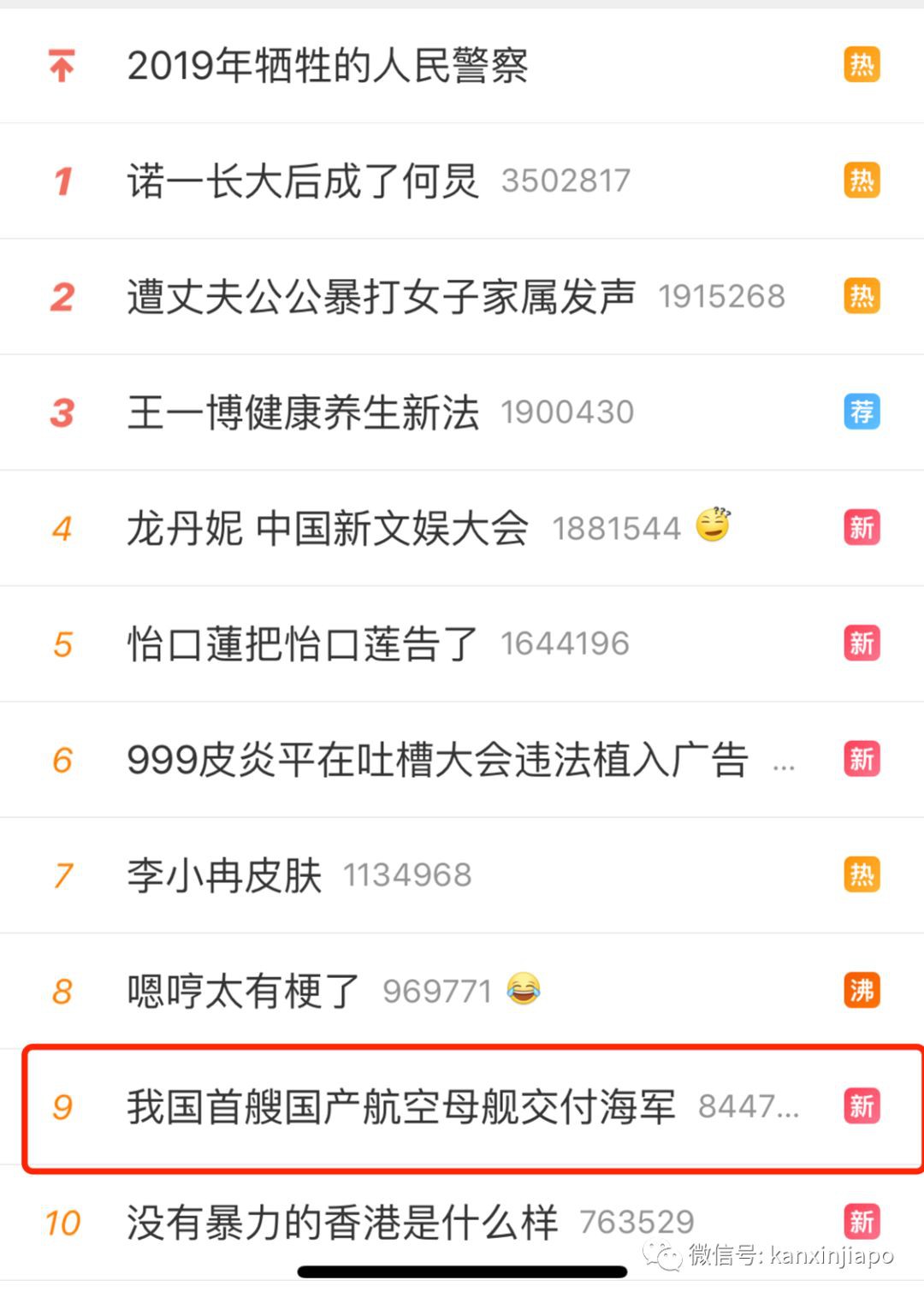The width and height of the screenshot is (924, 1298).
Task: Select the highlighted aircraft carrier topic
Action: (x=402, y=1106)
